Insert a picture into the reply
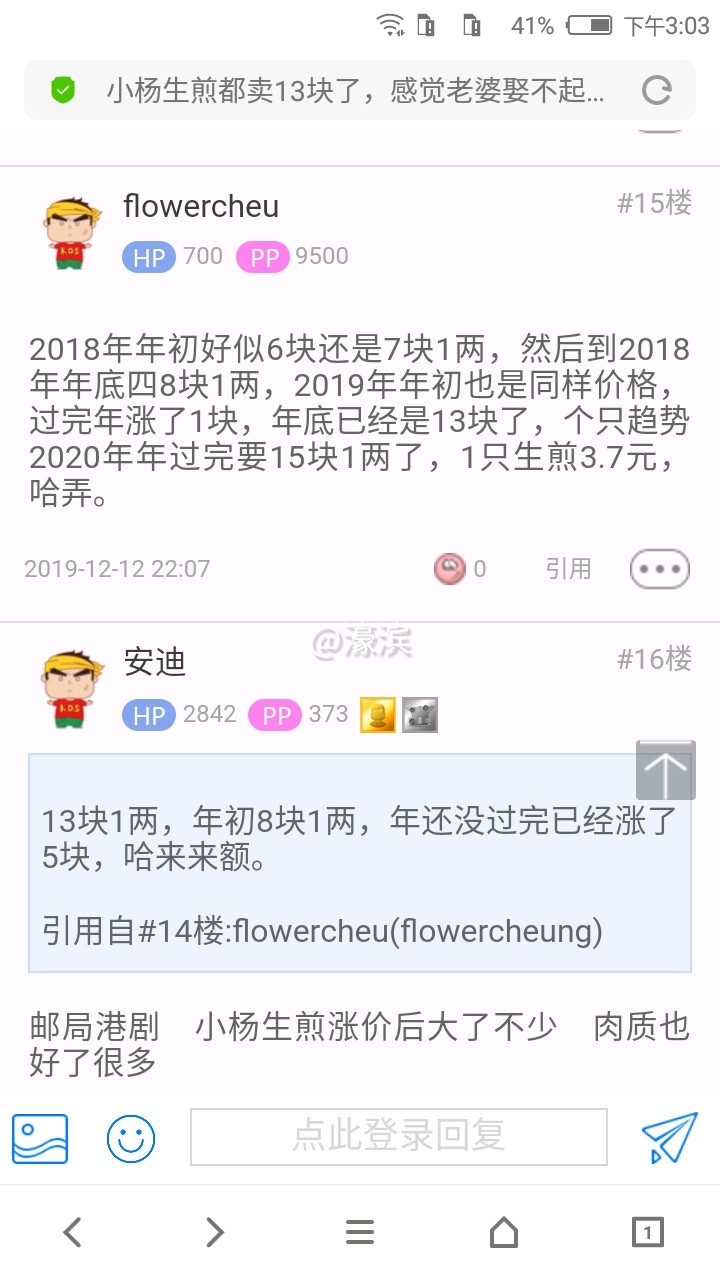Viewport: 720px width, 1280px height. coord(40,1138)
